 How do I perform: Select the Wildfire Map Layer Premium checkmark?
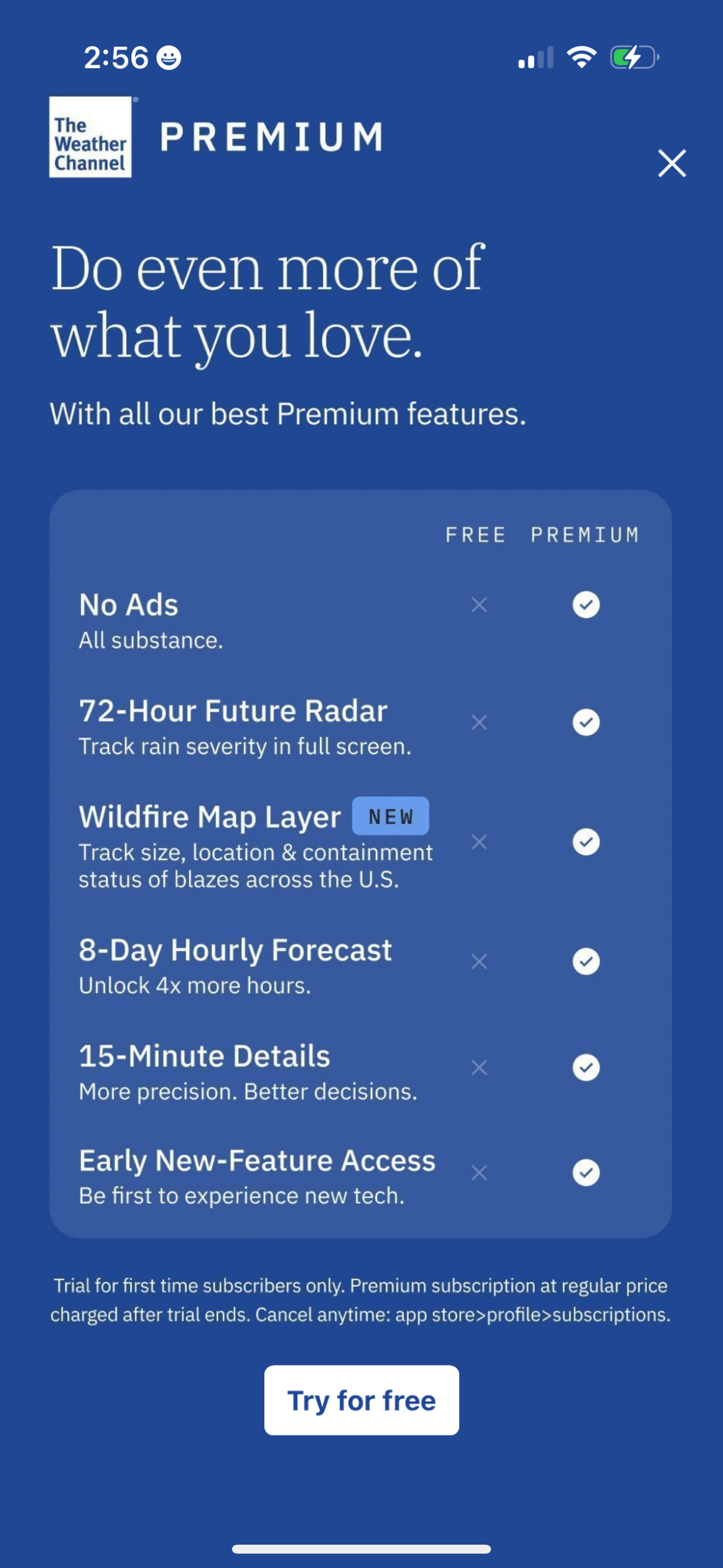coord(586,842)
